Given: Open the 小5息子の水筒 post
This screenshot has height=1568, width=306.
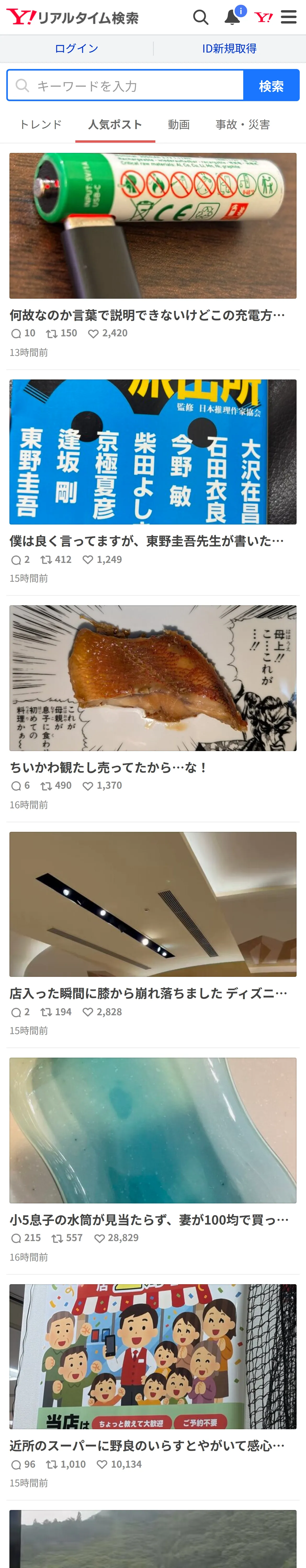Looking at the screenshot, I should [153, 1130].
